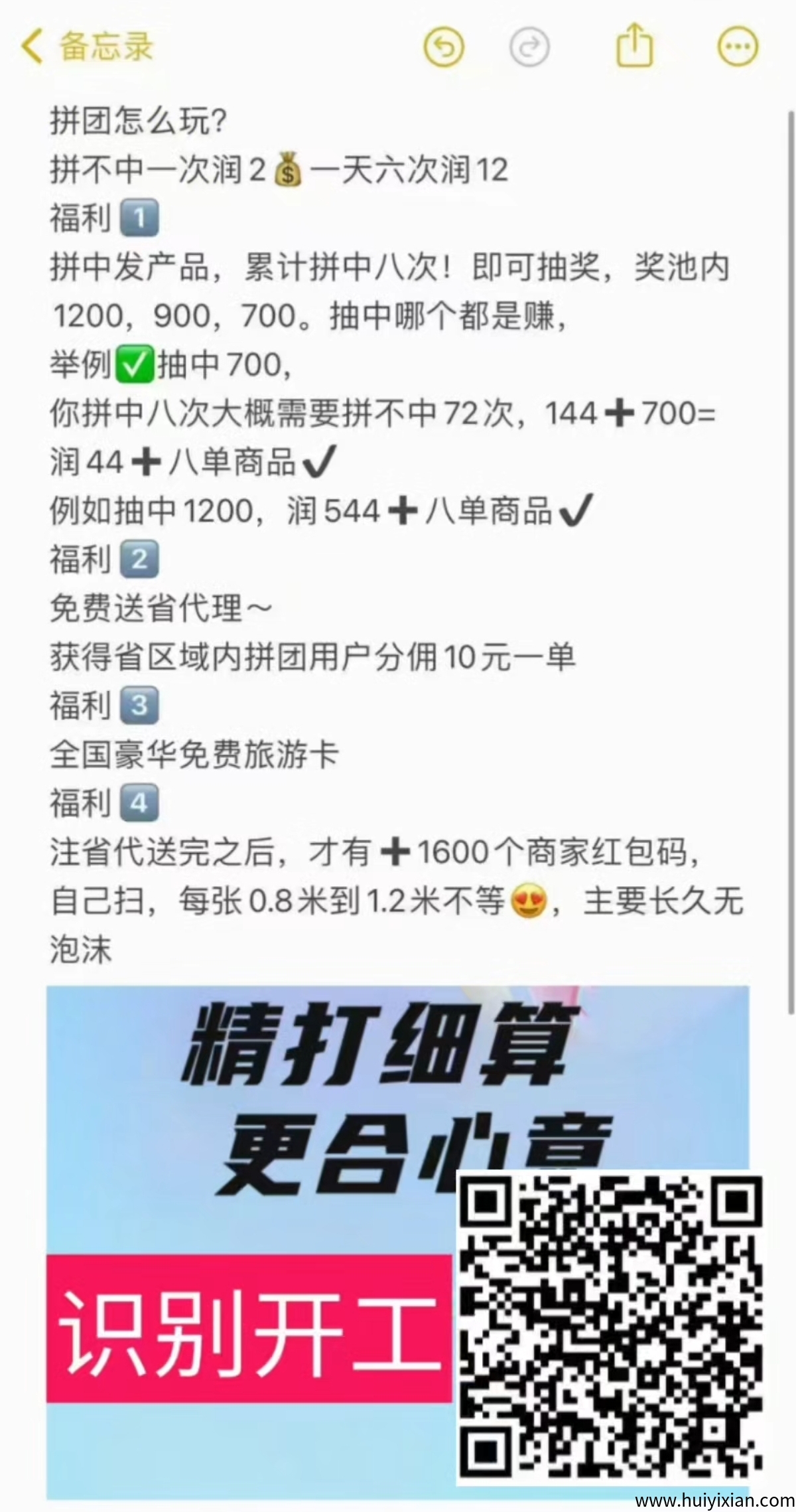This screenshot has height=1512, width=796.
Task: Undo the last edit
Action: coord(443,47)
